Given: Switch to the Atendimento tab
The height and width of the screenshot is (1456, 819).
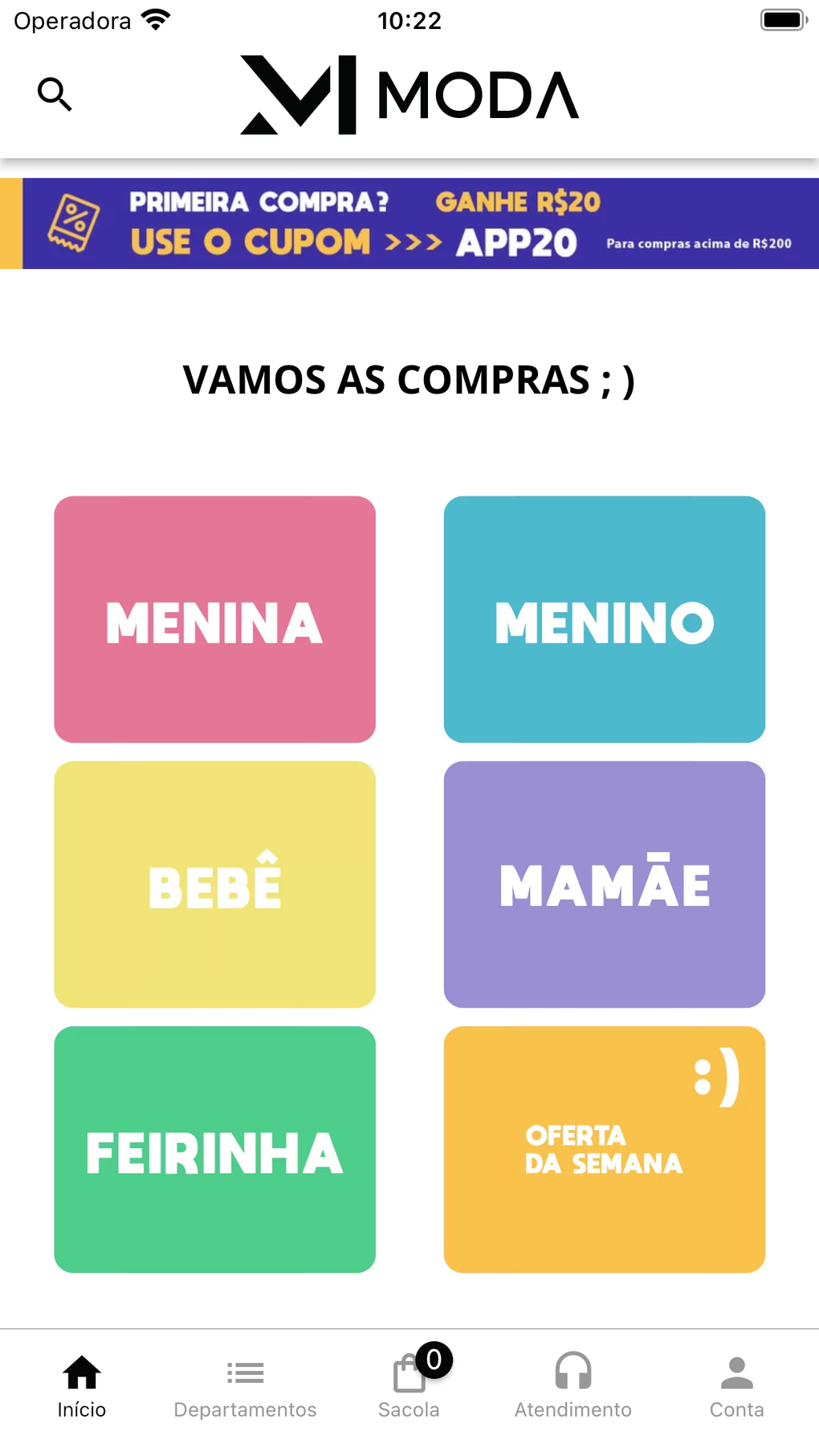Looking at the screenshot, I should pyautogui.click(x=572, y=1387).
